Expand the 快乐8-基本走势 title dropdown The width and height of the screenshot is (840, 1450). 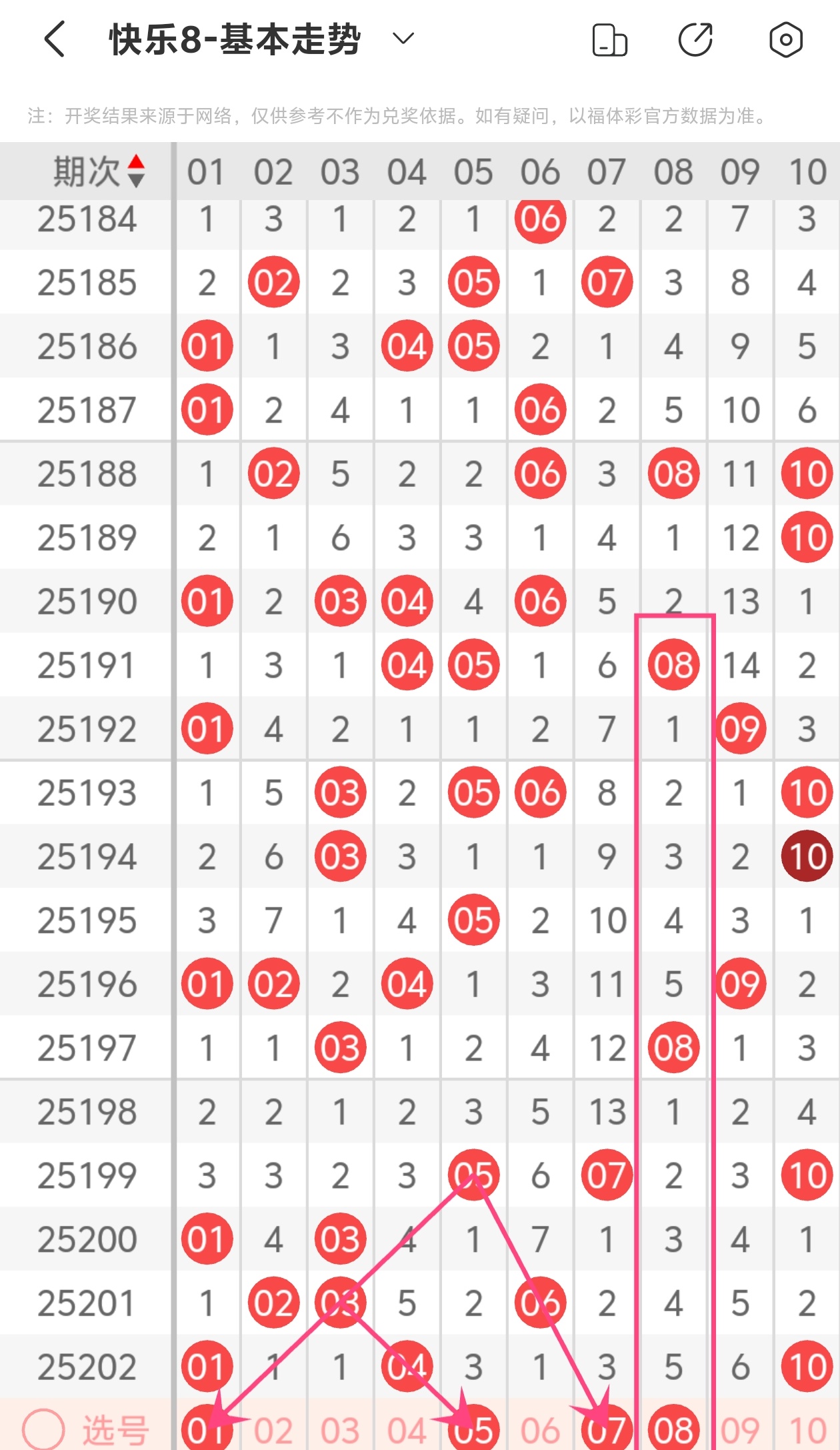[403, 39]
